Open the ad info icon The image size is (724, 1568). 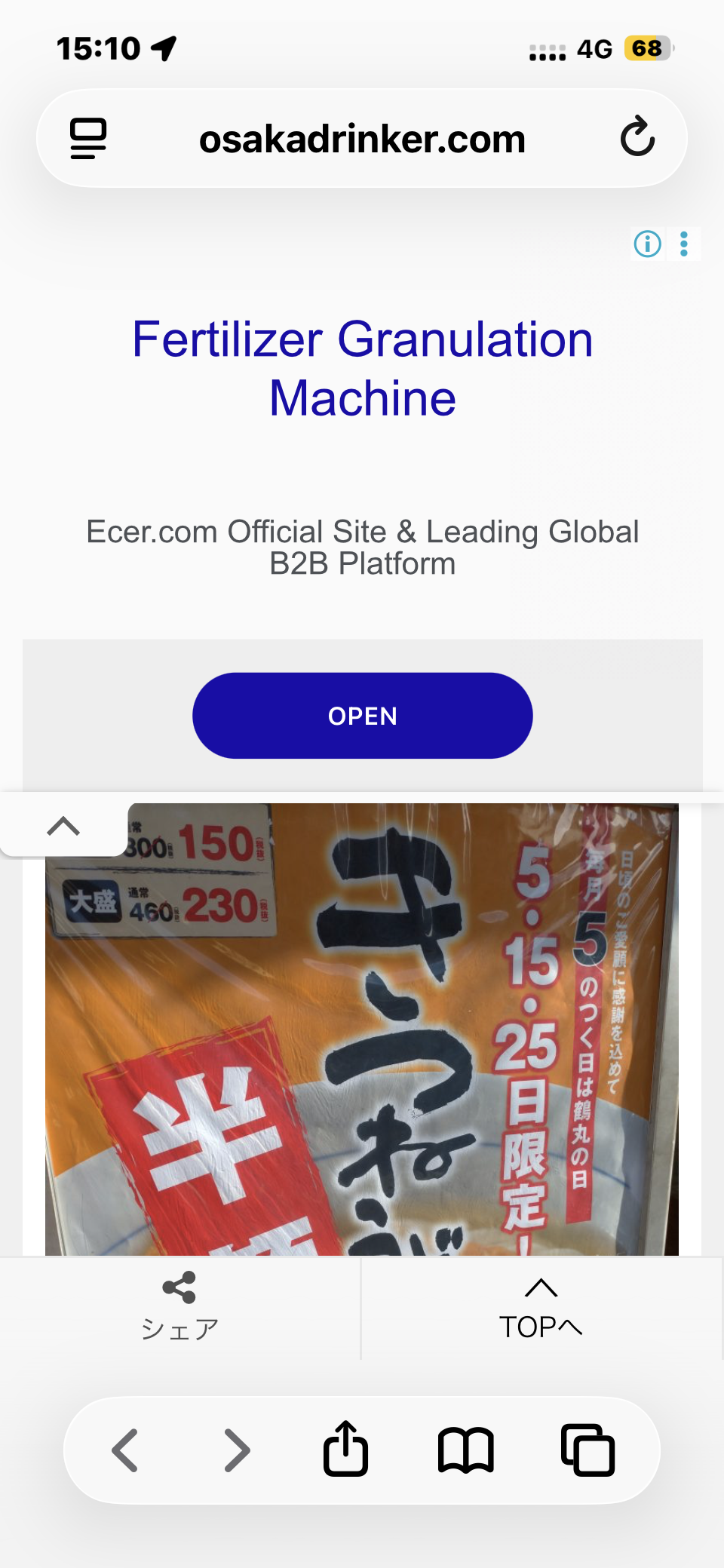pos(647,244)
